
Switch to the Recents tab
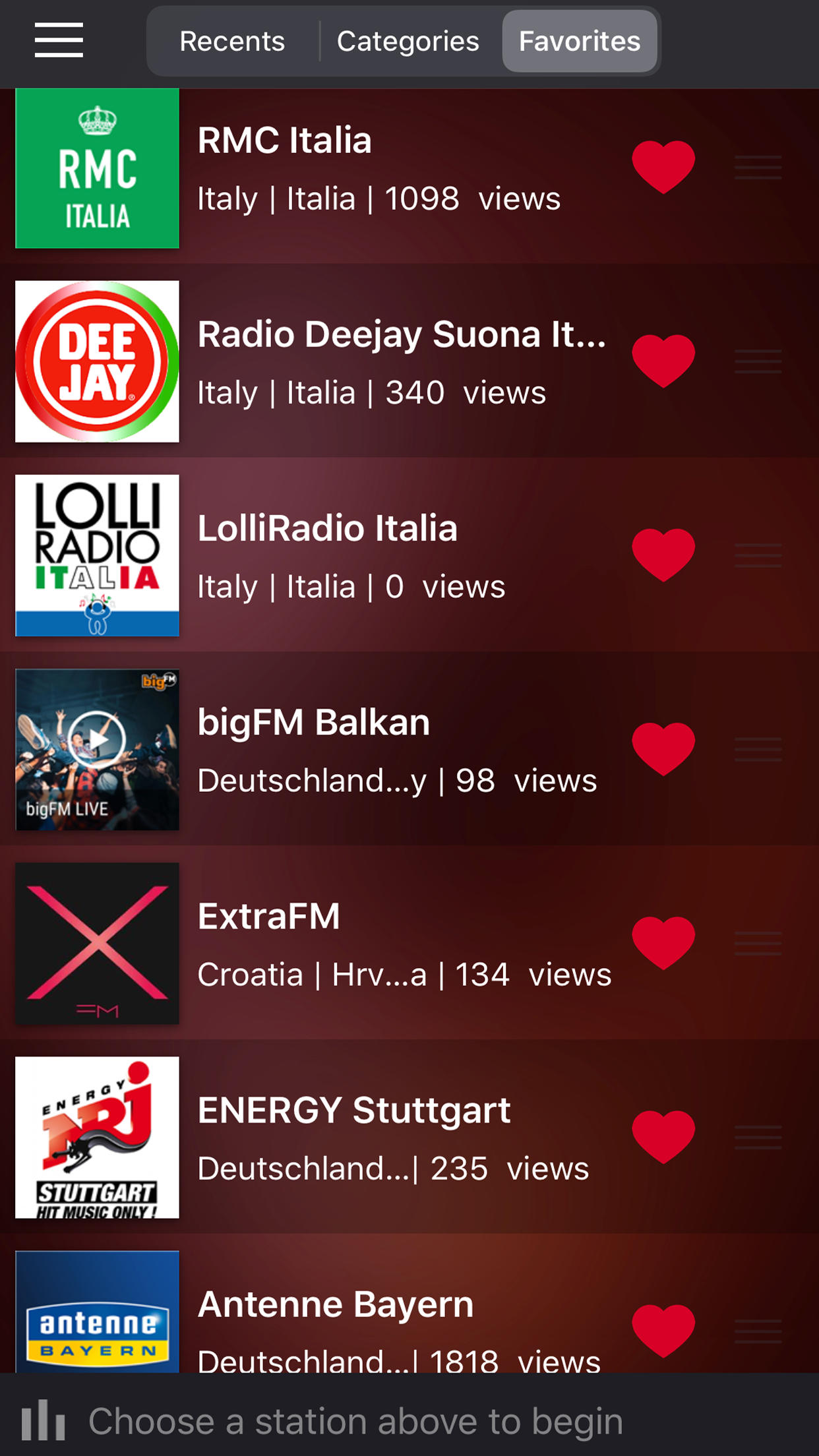click(232, 42)
